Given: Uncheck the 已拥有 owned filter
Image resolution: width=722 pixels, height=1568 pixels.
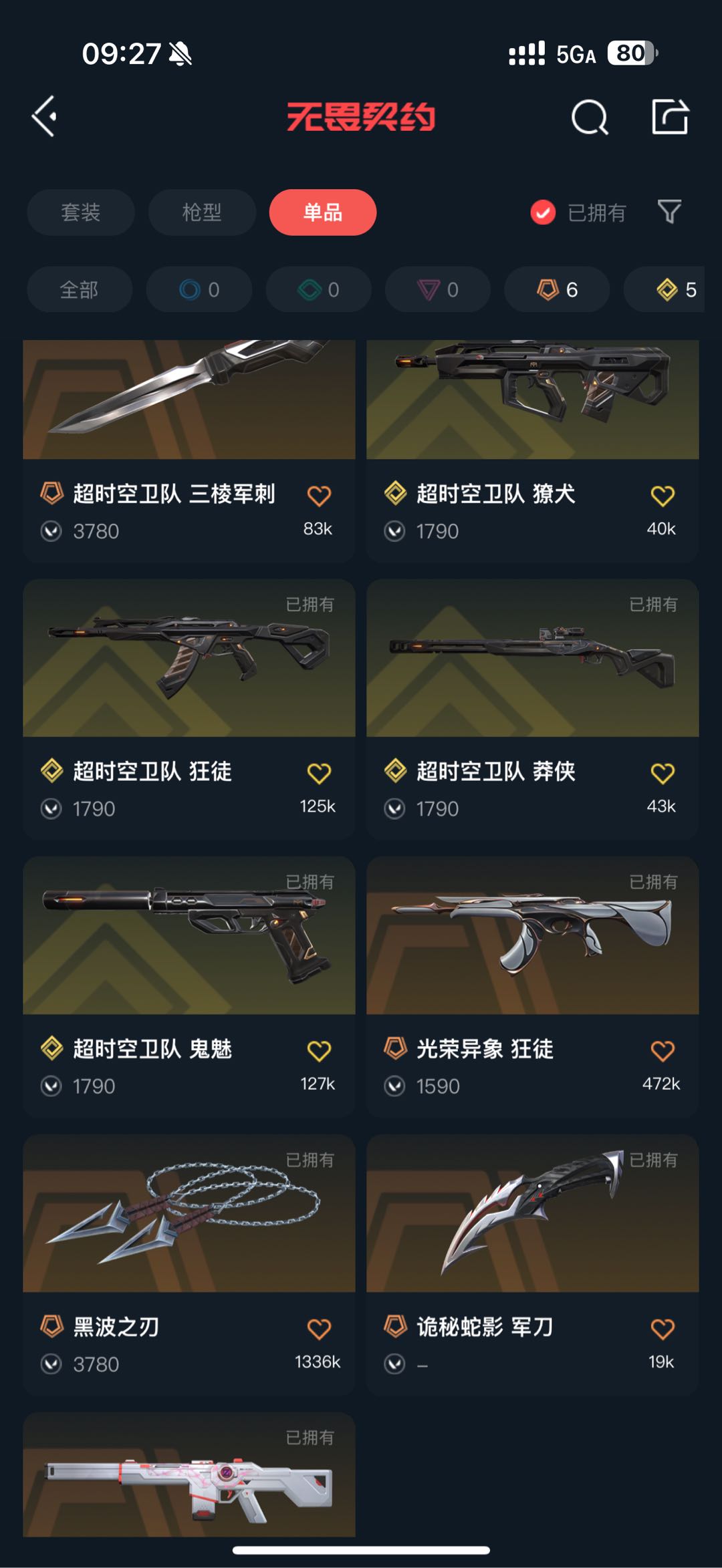Looking at the screenshot, I should [543, 212].
